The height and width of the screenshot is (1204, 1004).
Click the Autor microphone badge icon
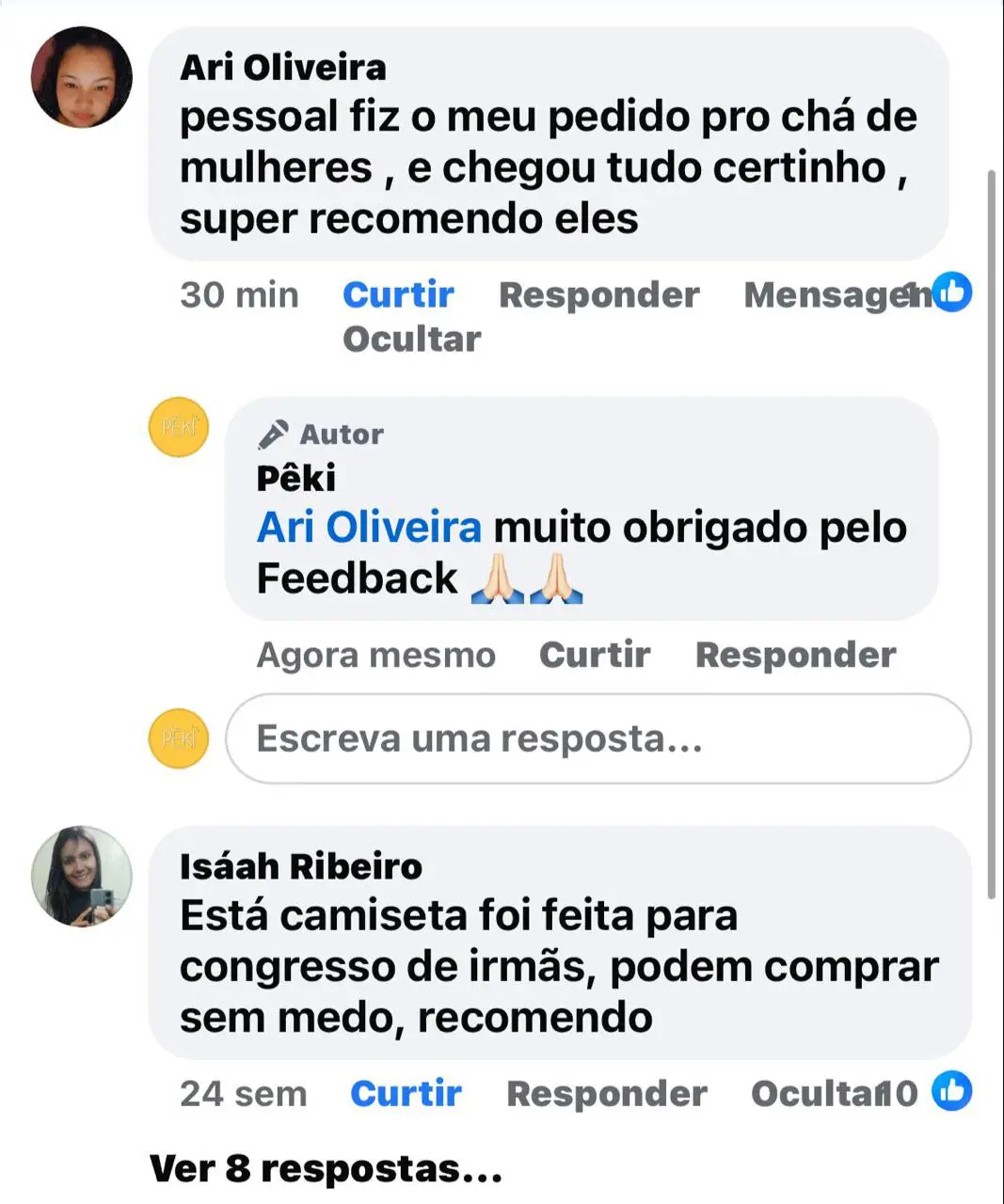click(273, 434)
